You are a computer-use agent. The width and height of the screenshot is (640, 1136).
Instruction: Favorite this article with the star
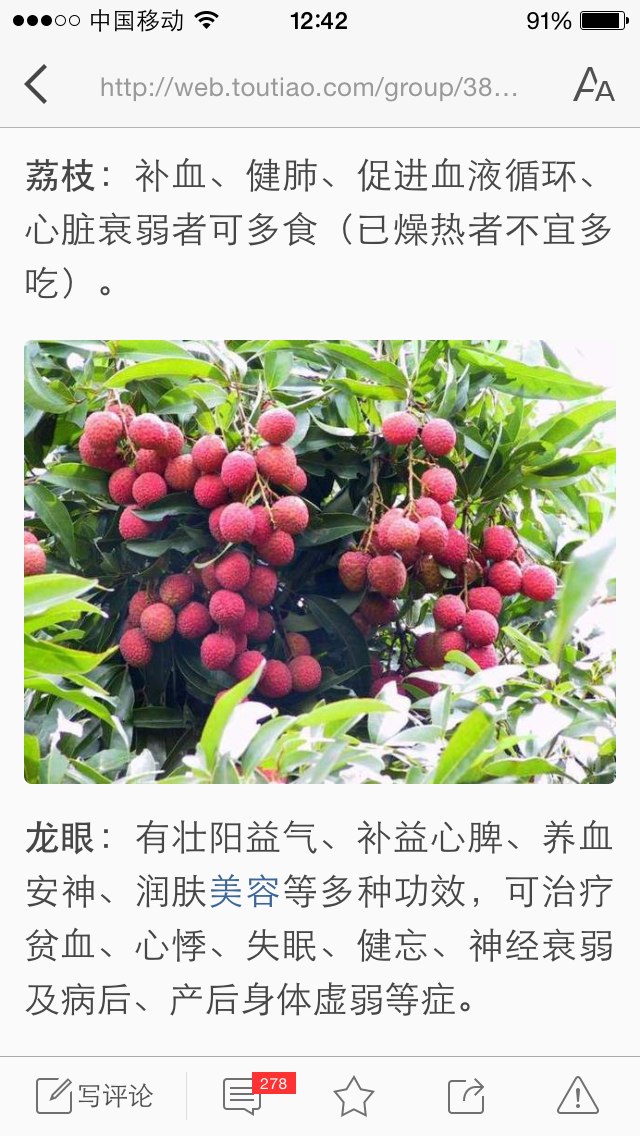(354, 1095)
